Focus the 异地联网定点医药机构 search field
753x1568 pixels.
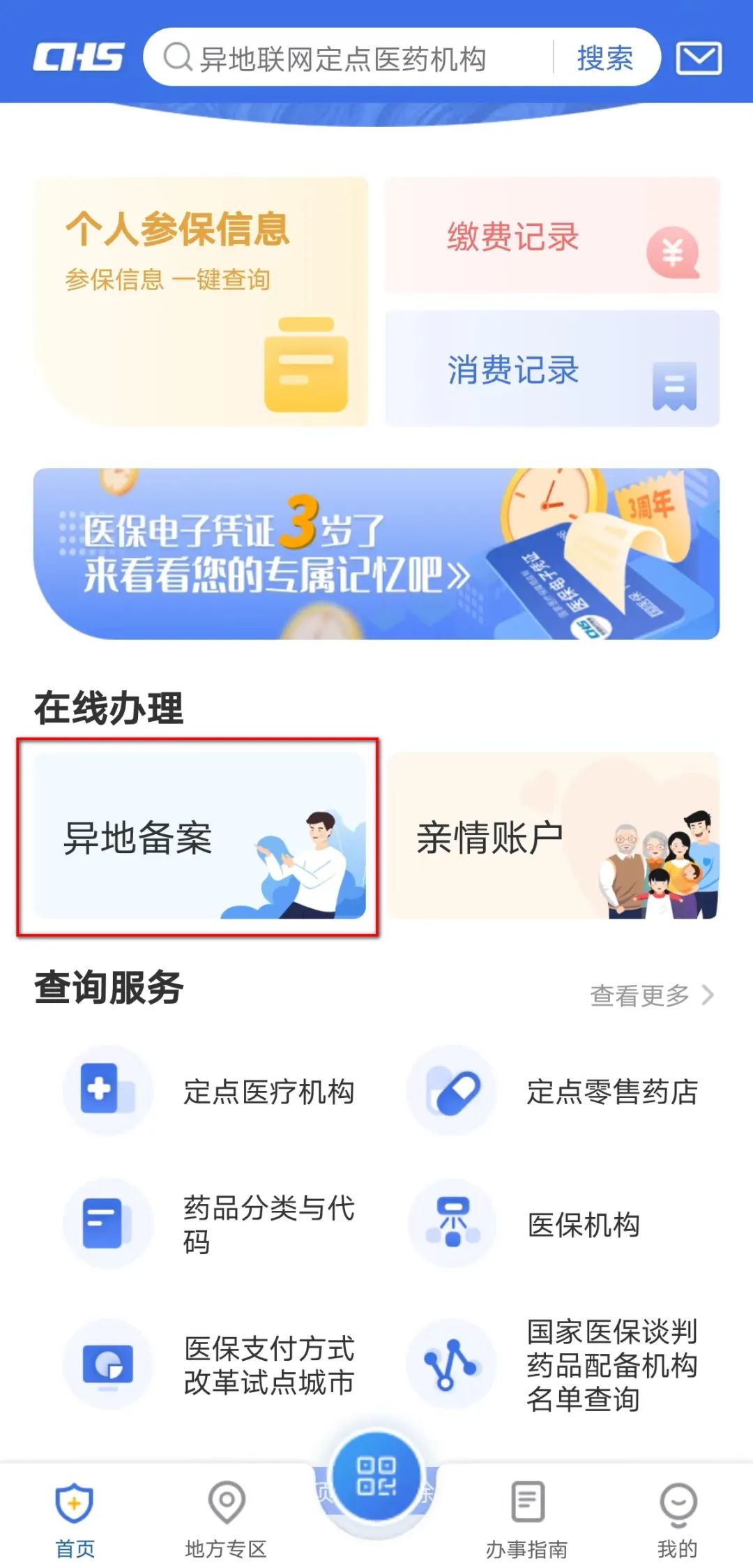click(x=349, y=58)
